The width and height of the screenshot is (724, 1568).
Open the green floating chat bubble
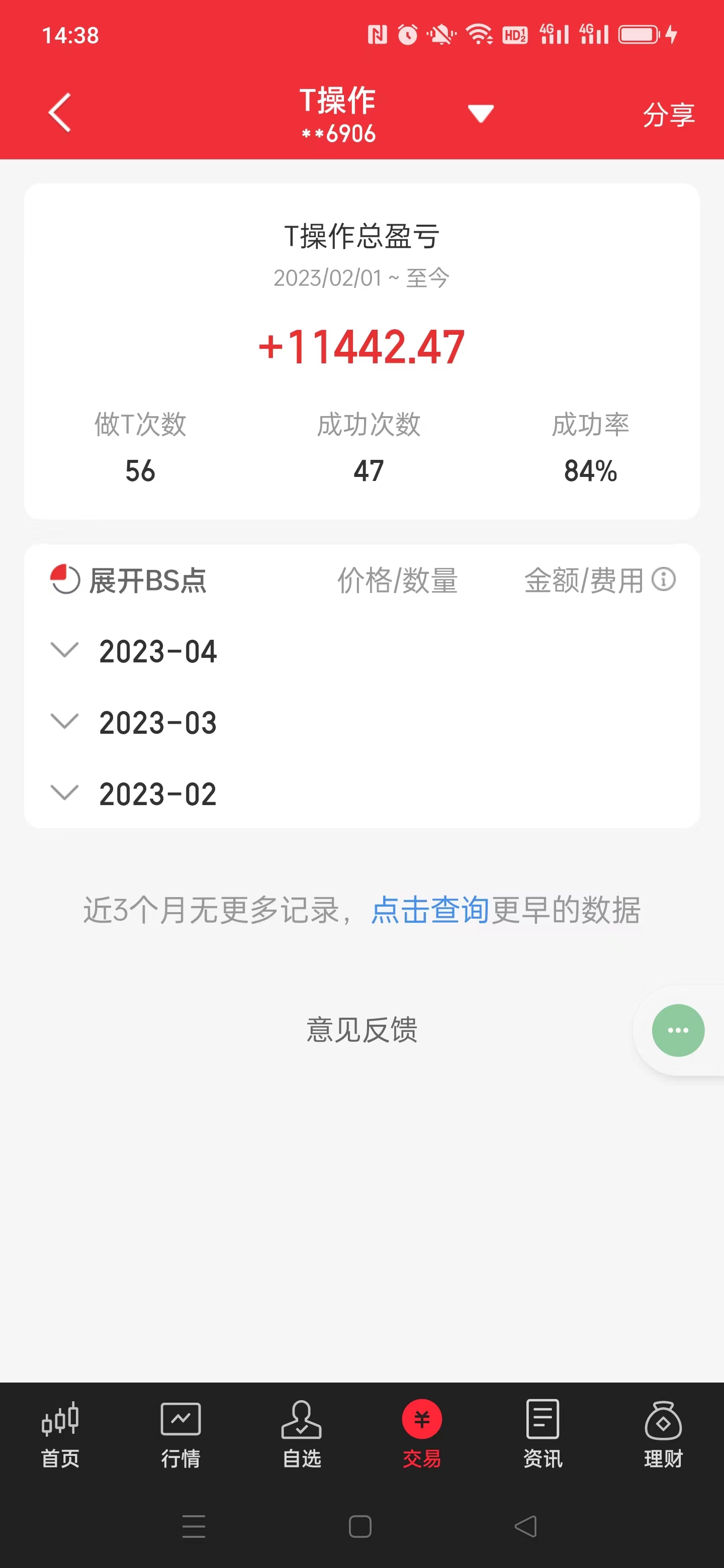point(677,1030)
